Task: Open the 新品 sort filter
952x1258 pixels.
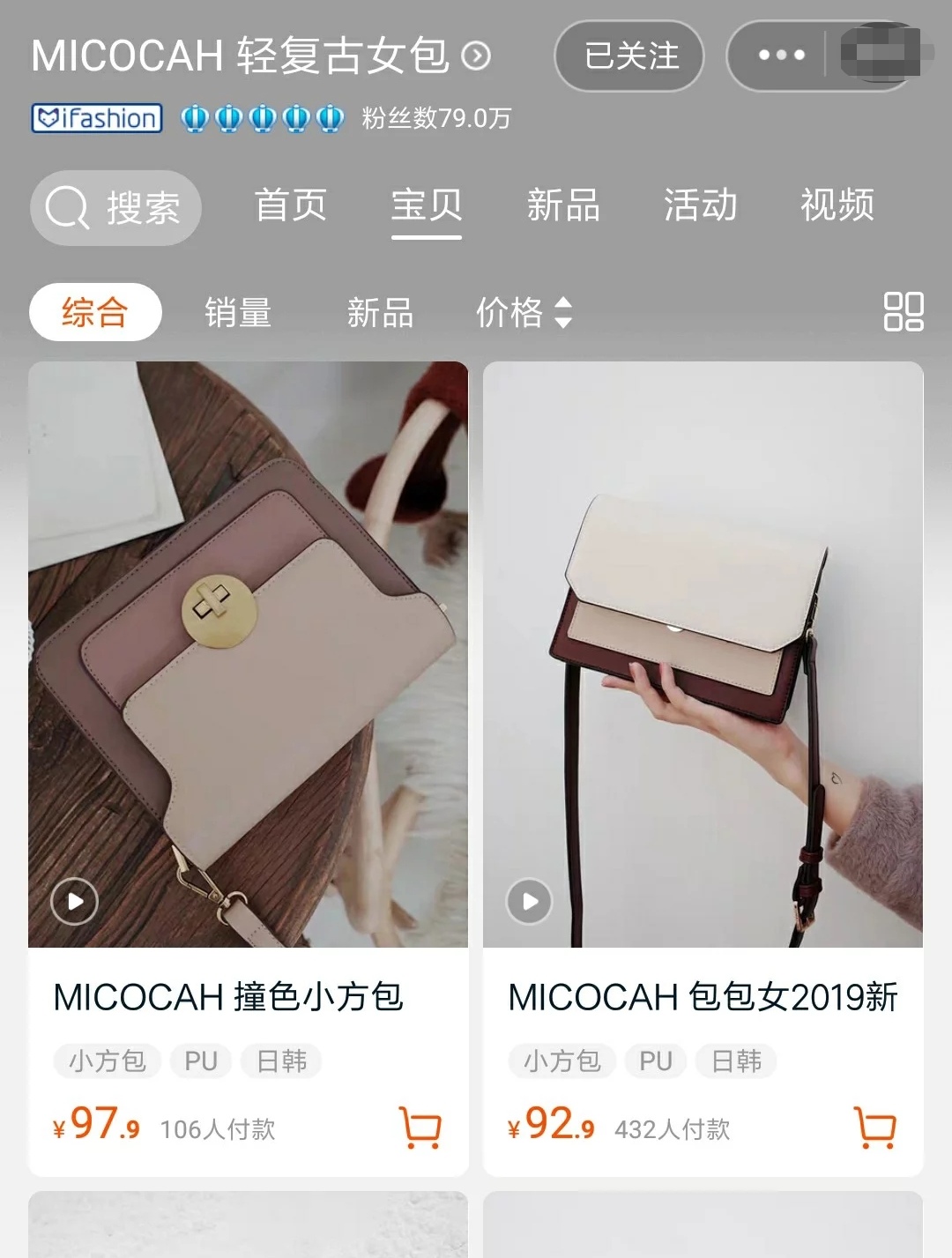Action: coord(379,313)
